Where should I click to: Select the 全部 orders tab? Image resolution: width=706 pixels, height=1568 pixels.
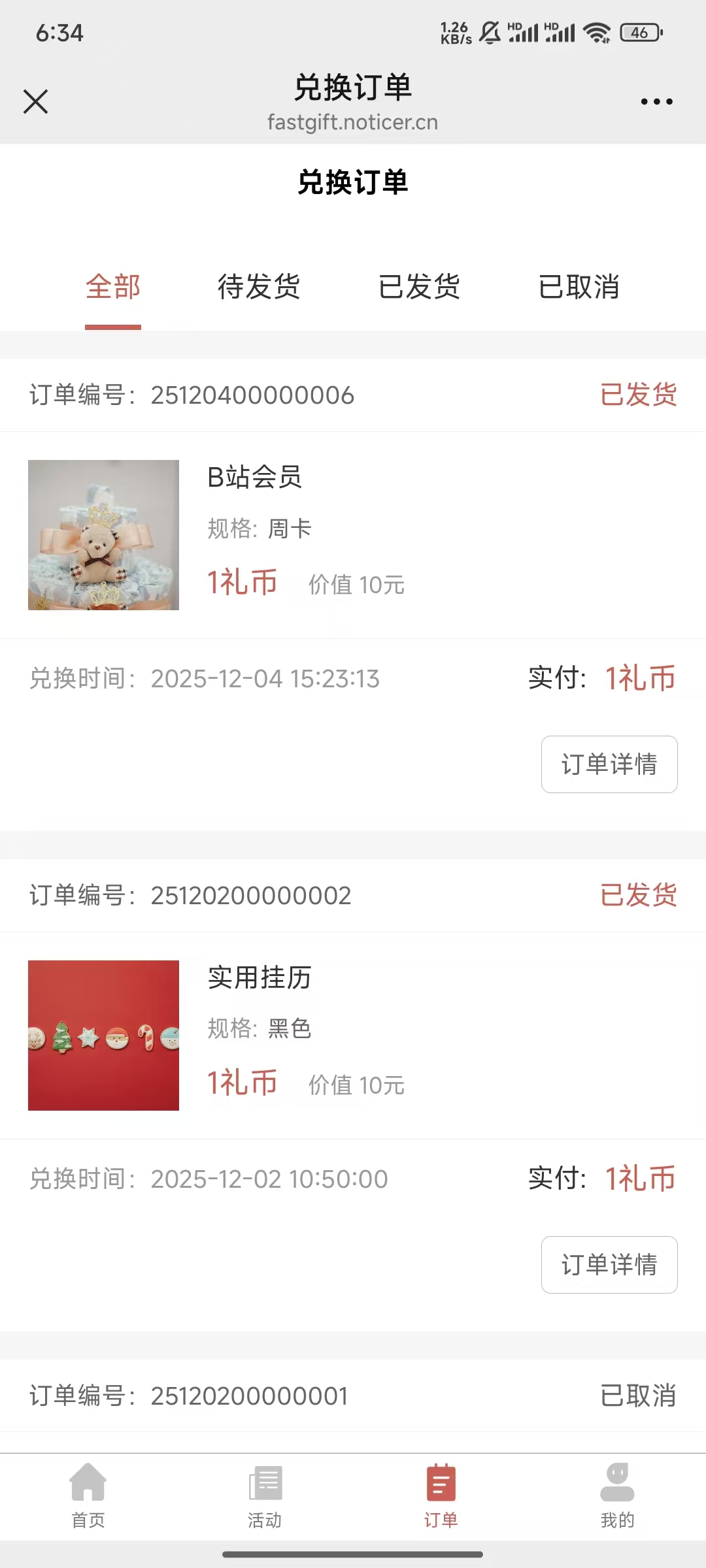[113, 287]
